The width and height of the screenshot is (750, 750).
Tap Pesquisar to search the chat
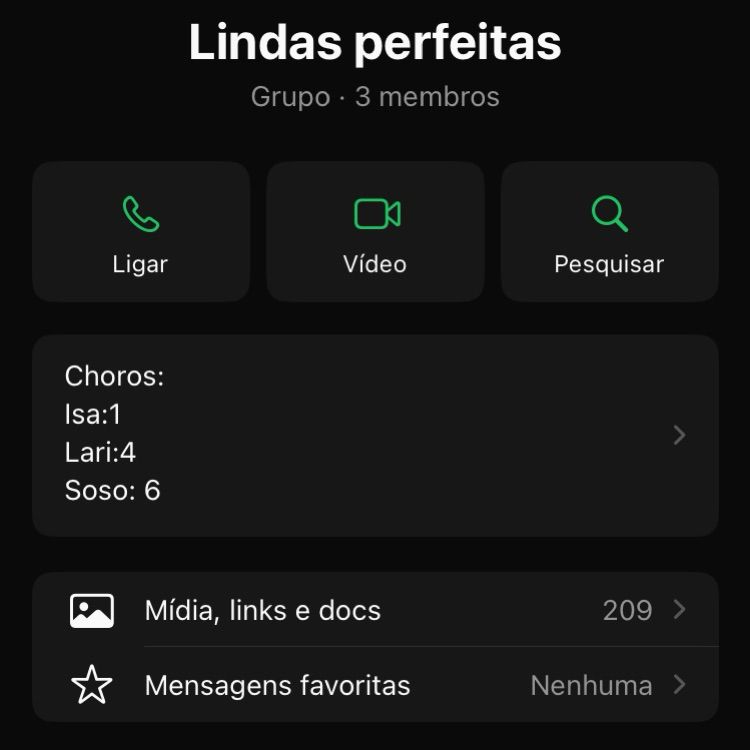point(609,232)
